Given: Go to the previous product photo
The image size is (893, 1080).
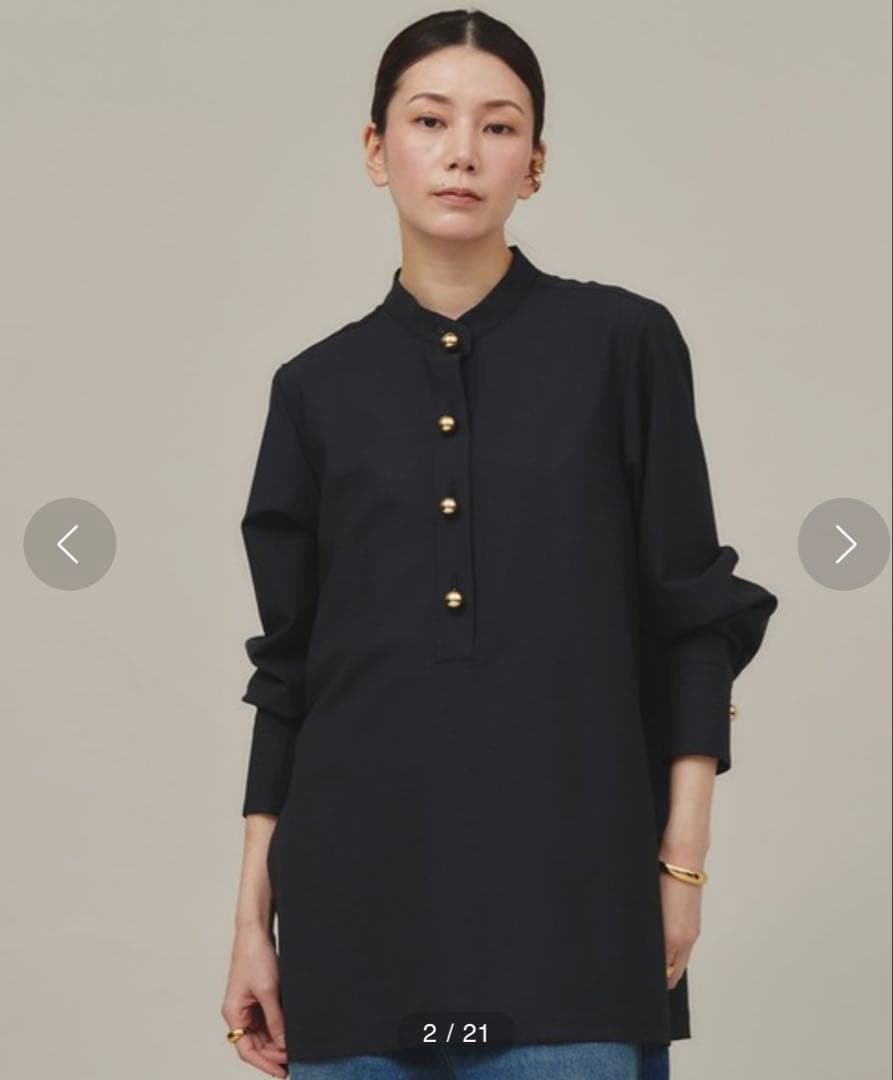Looking at the screenshot, I should pos(69,544).
